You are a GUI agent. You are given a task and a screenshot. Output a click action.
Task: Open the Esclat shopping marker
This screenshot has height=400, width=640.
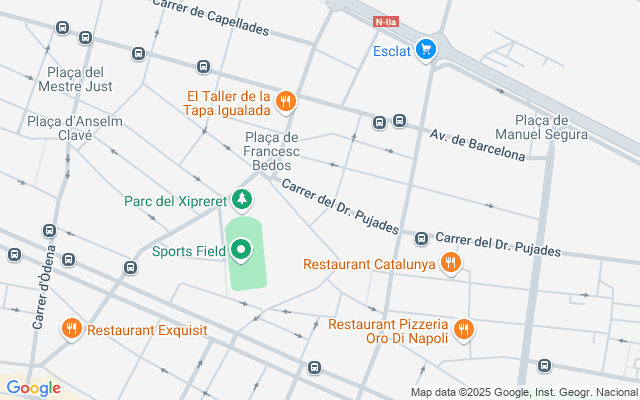tap(427, 48)
